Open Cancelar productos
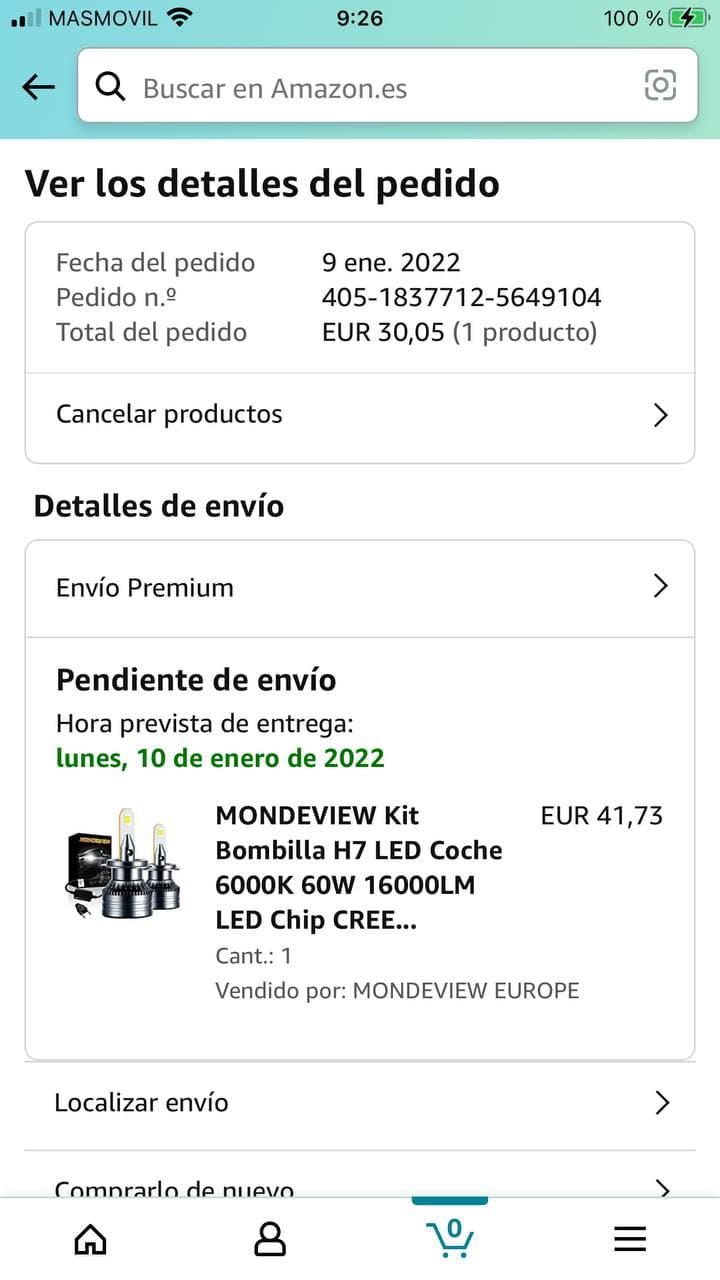This screenshot has height=1280, width=720. pos(359,415)
